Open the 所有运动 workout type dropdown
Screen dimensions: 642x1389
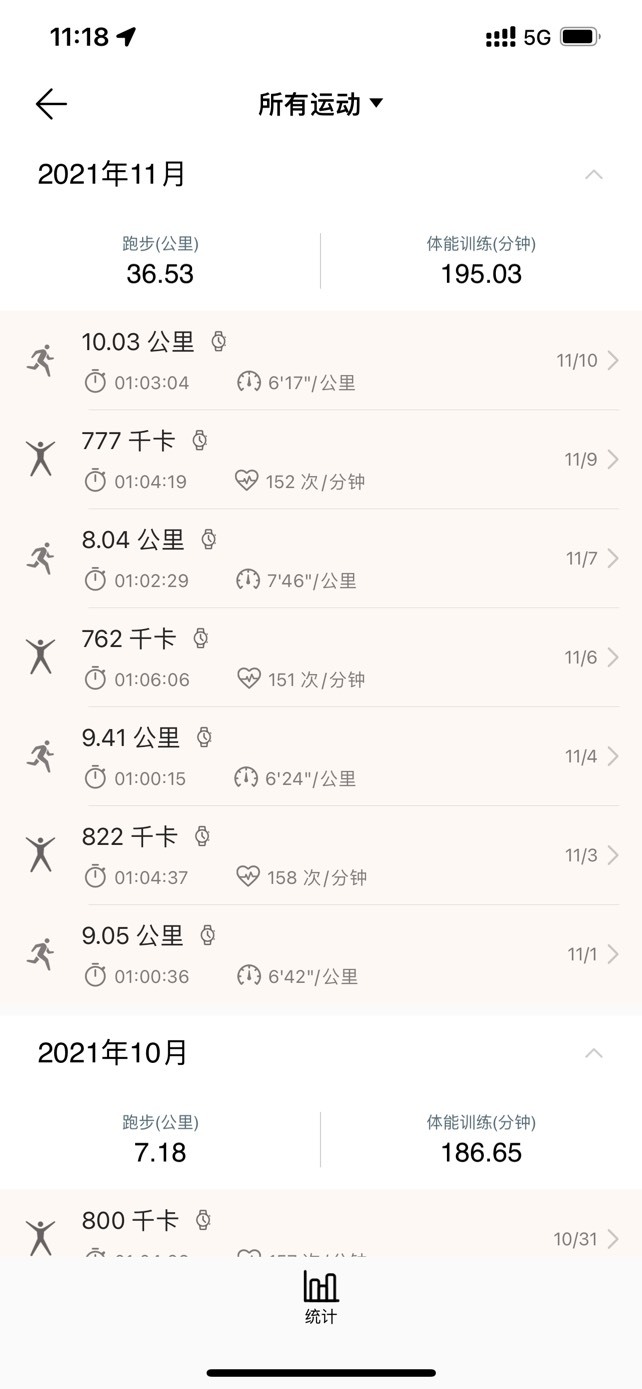321,104
